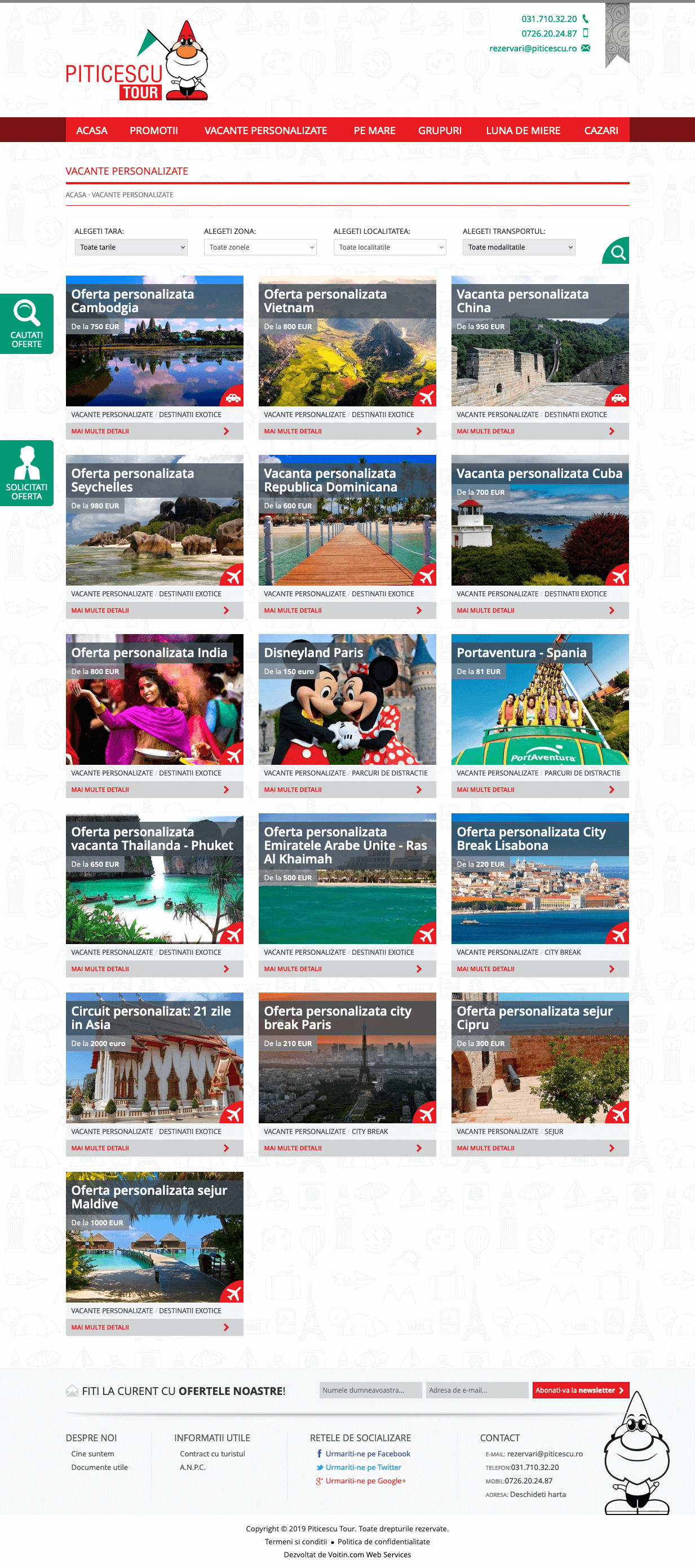
Task: Tap the green search filter icon
Action: click(616, 250)
